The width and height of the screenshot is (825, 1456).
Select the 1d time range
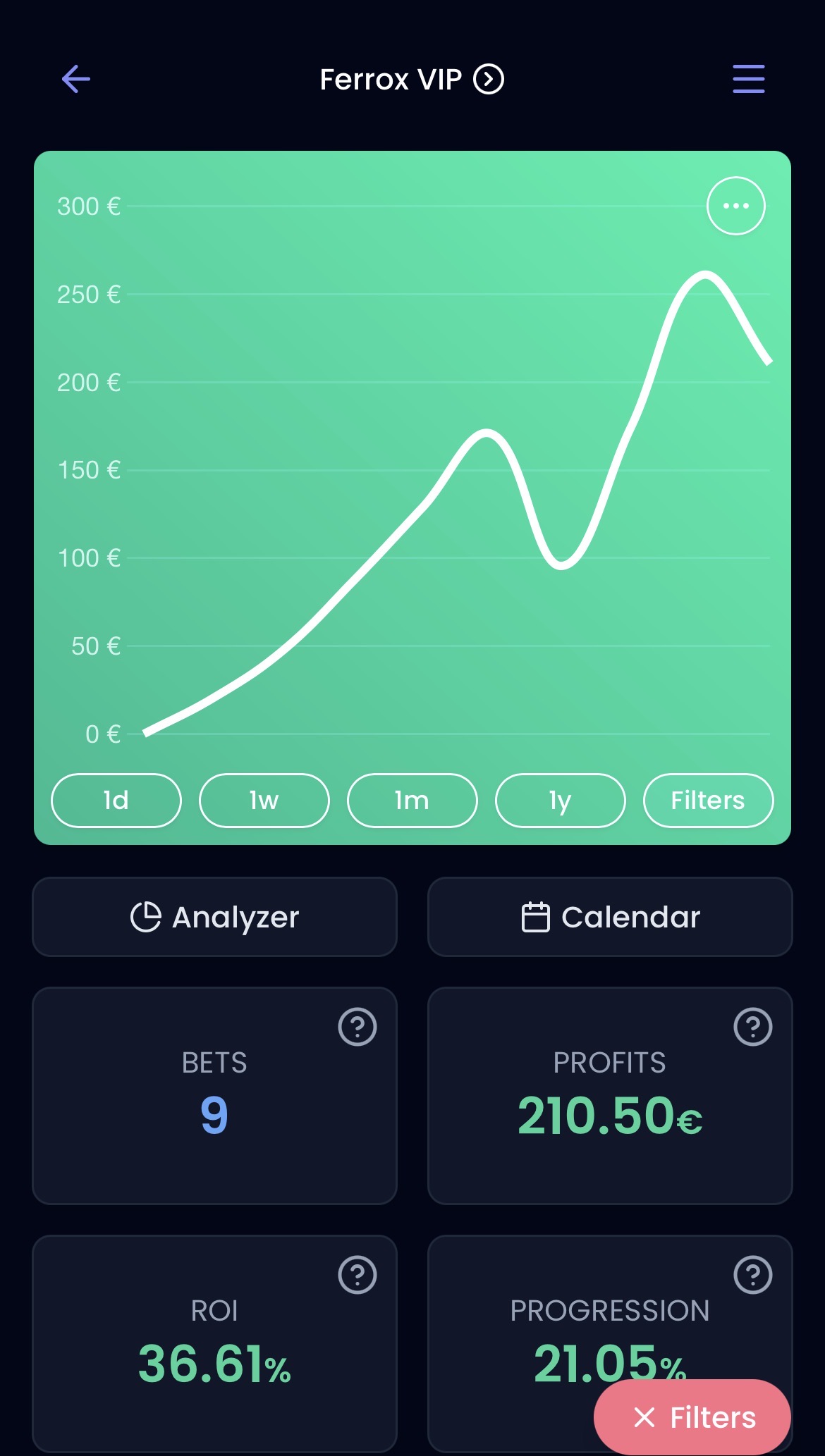(116, 801)
